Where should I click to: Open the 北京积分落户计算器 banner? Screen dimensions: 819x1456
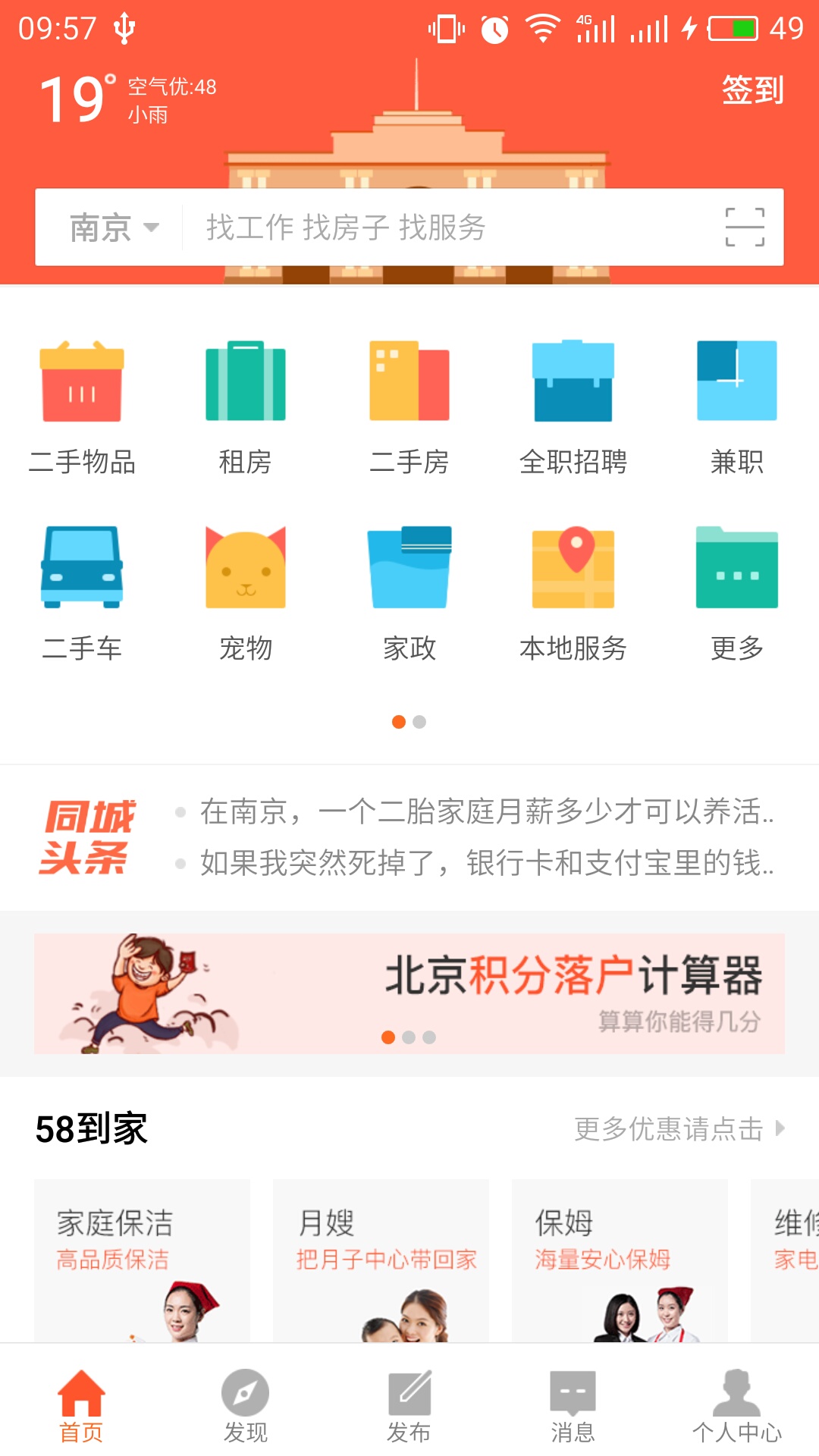409,993
